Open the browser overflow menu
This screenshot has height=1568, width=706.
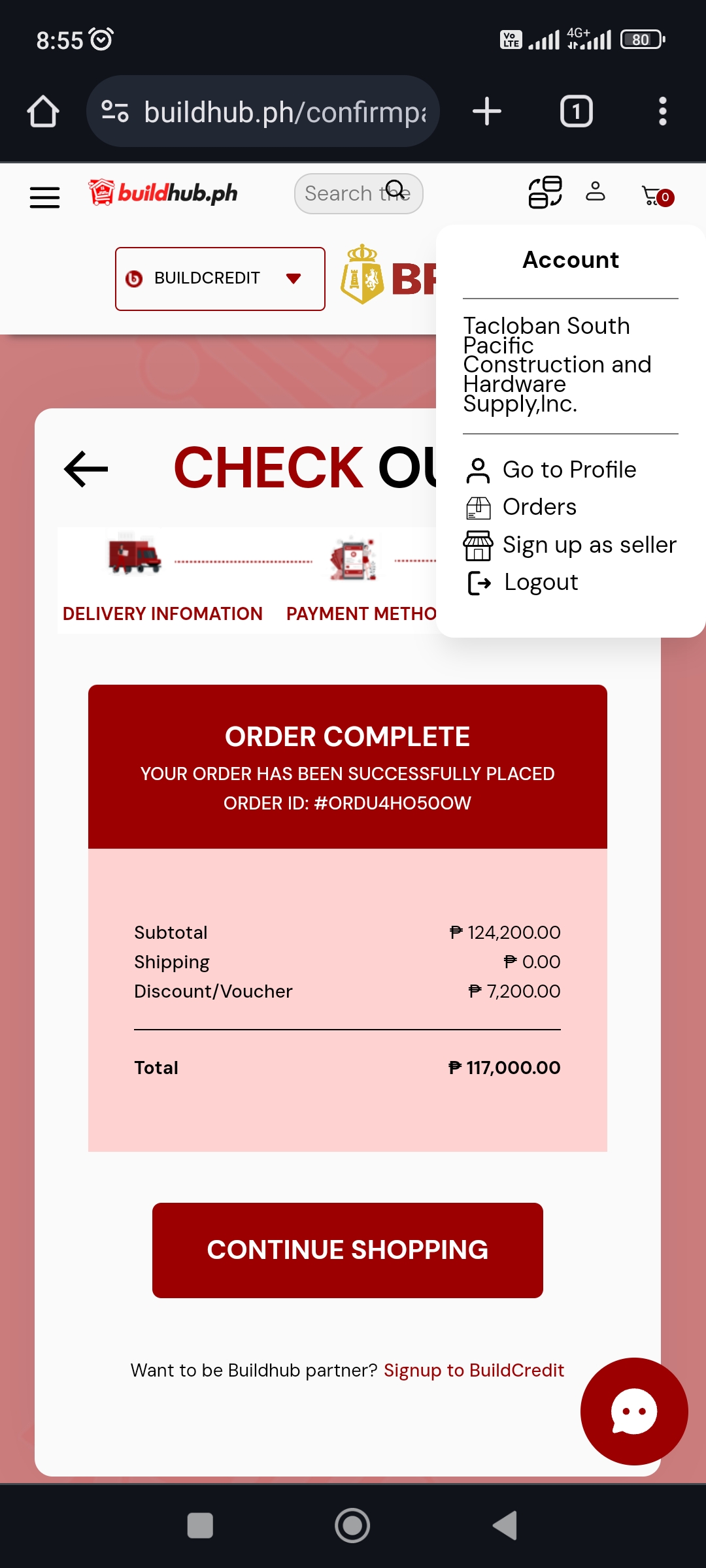click(662, 112)
